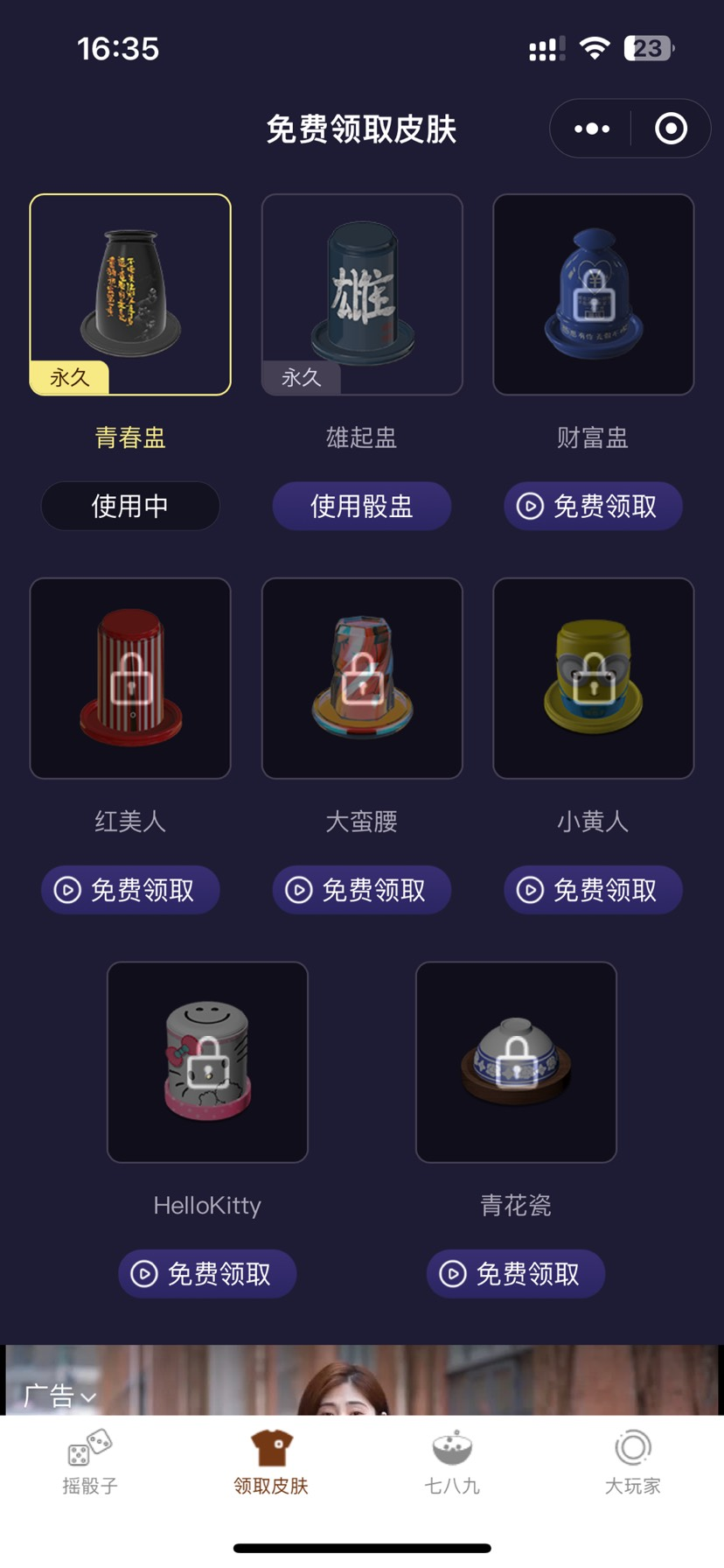
Task: Expand the 广告 ad options dropdown
Action: 59,1396
